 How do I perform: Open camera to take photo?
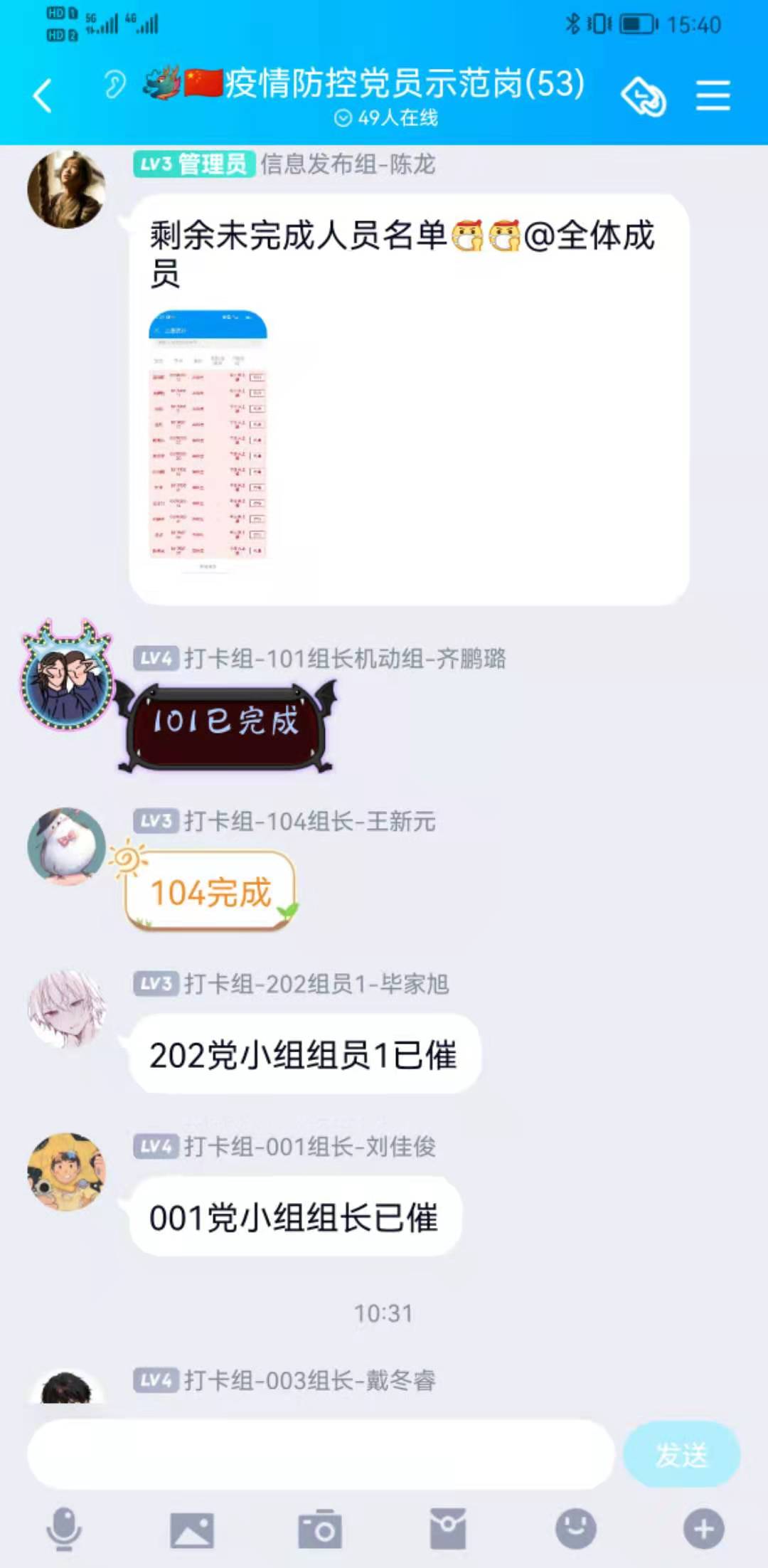[x=320, y=1530]
